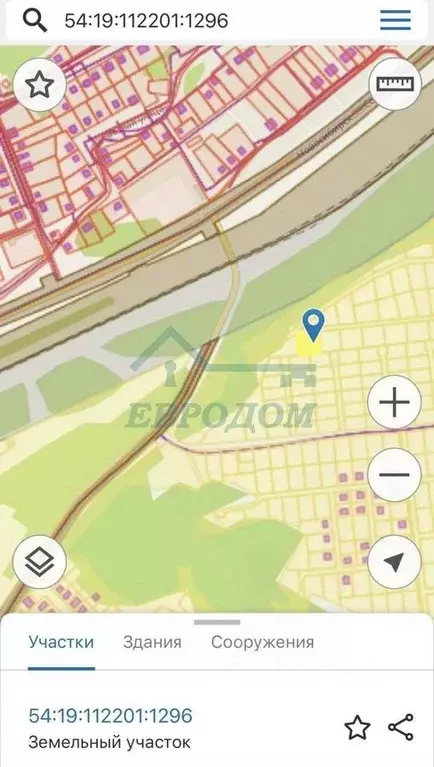Zoom in the map with plus button
Viewport: 434px width, 767px height.
(394, 402)
